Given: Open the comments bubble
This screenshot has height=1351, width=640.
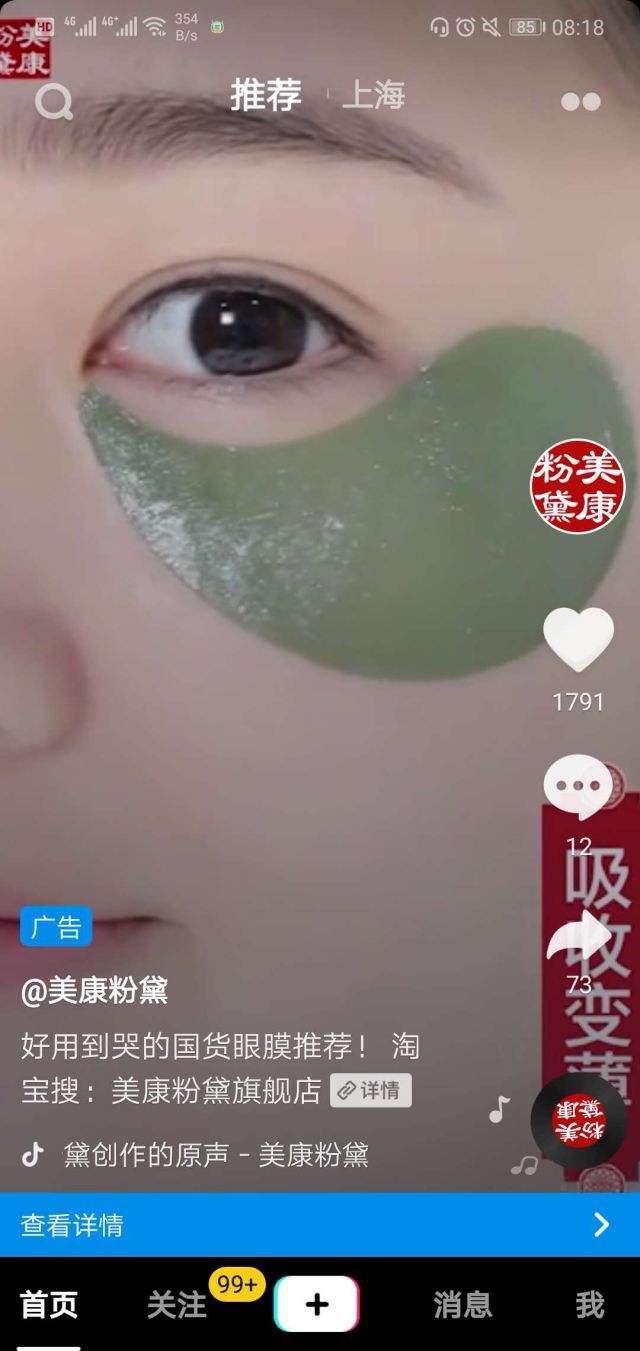Looking at the screenshot, I should (578, 787).
